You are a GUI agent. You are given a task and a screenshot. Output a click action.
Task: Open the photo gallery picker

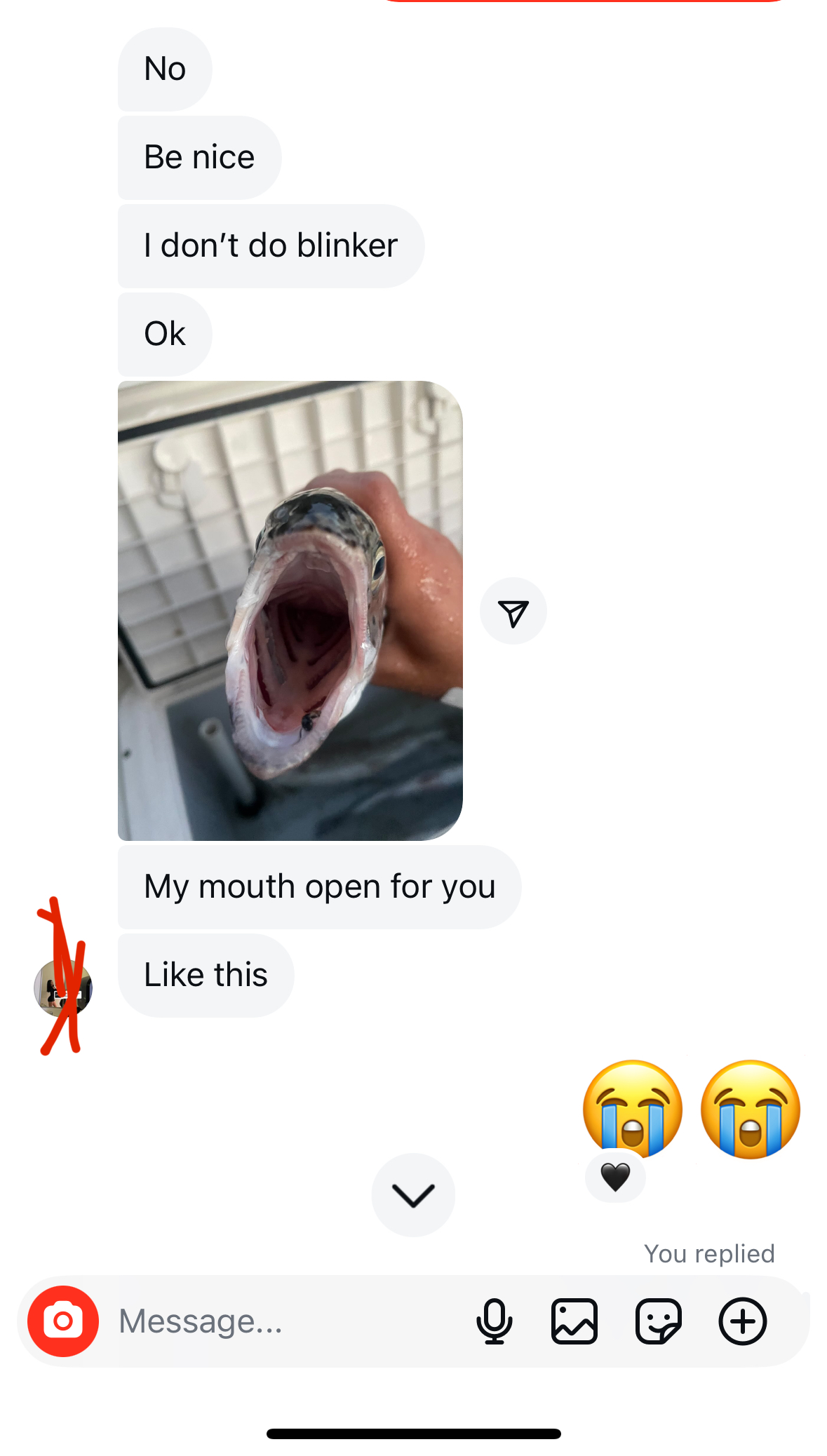point(574,1321)
